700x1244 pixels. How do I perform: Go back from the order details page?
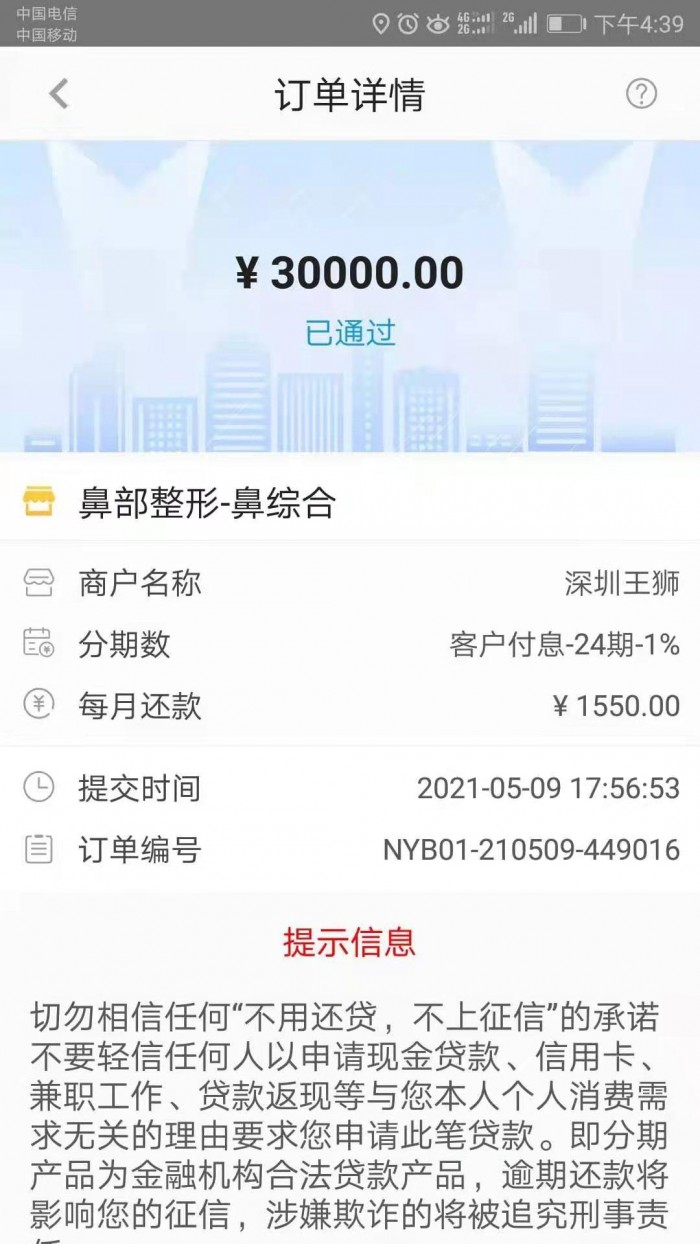[x=59, y=94]
